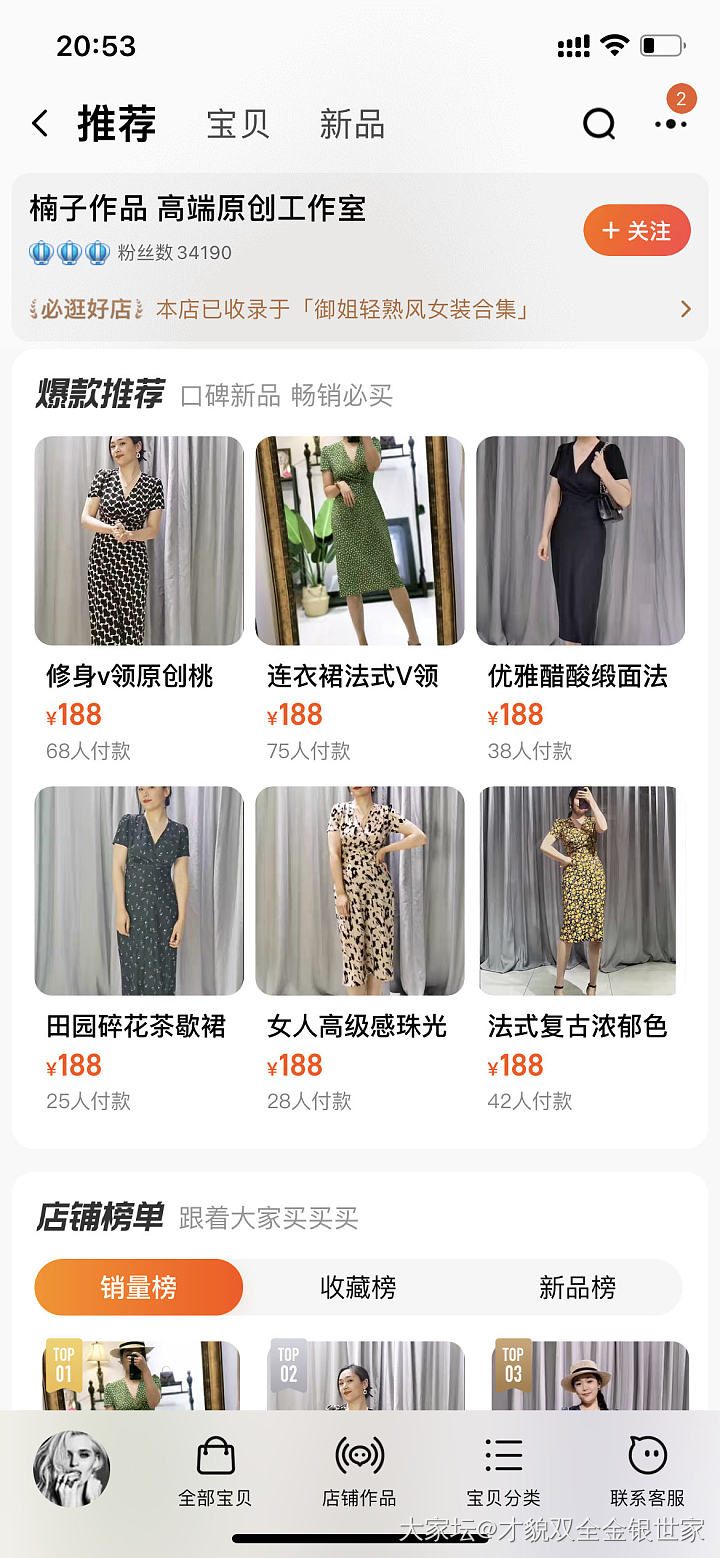Open the overflow menu with badge
Image resolution: width=720 pixels, height=1558 pixels.
(x=670, y=123)
